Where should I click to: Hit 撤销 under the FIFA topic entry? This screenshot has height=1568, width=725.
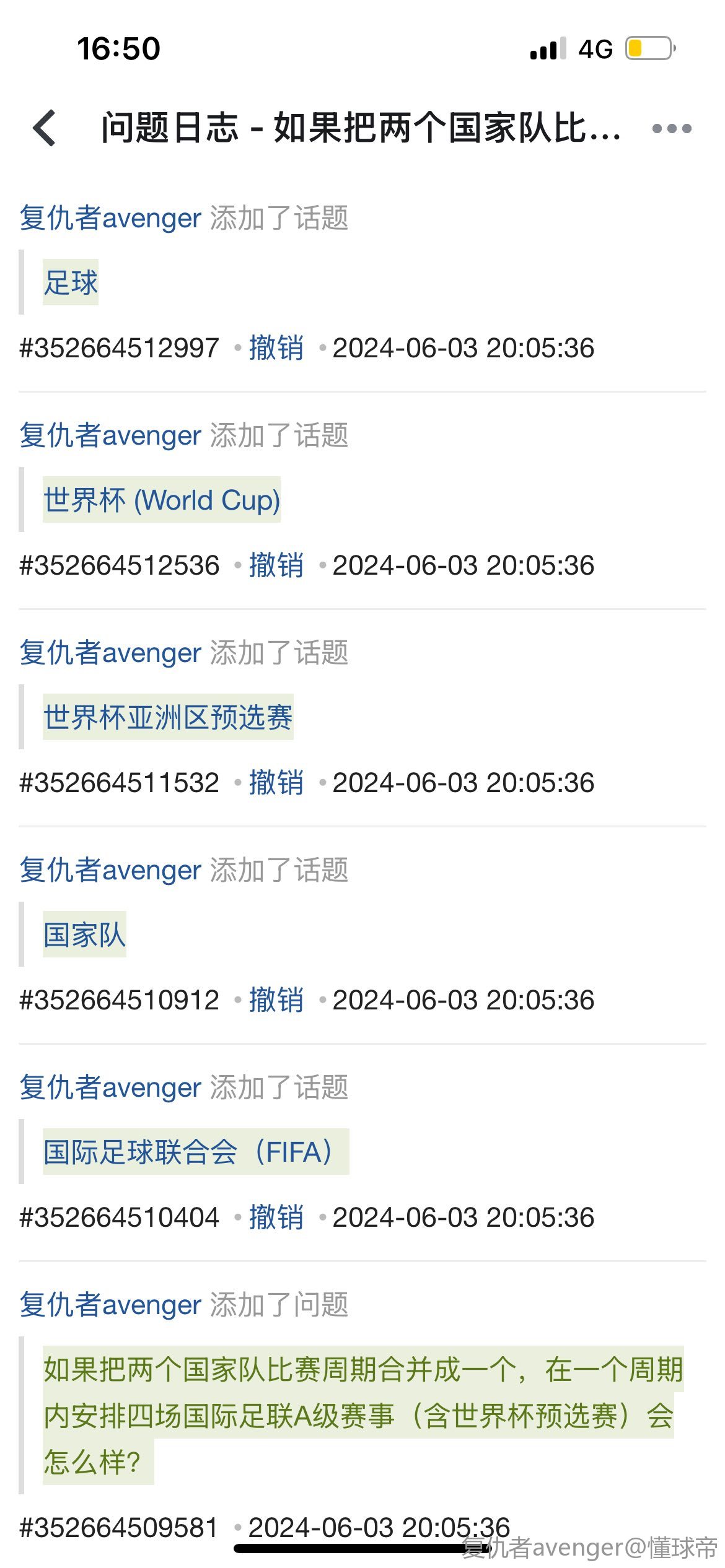tap(276, 1217)
